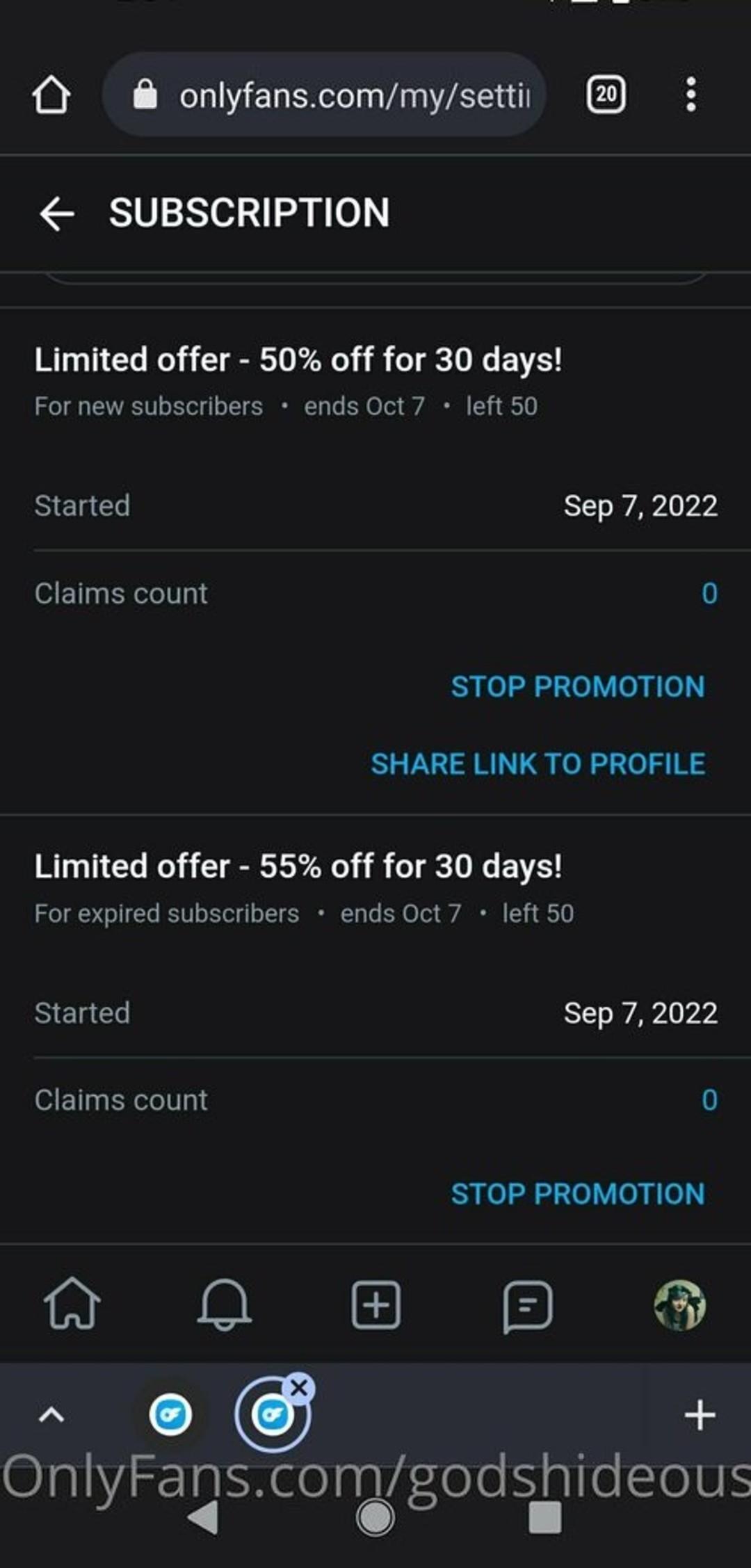Open the browser home page button
This screenshot has width=751, height=1568.
coord(51,95)
